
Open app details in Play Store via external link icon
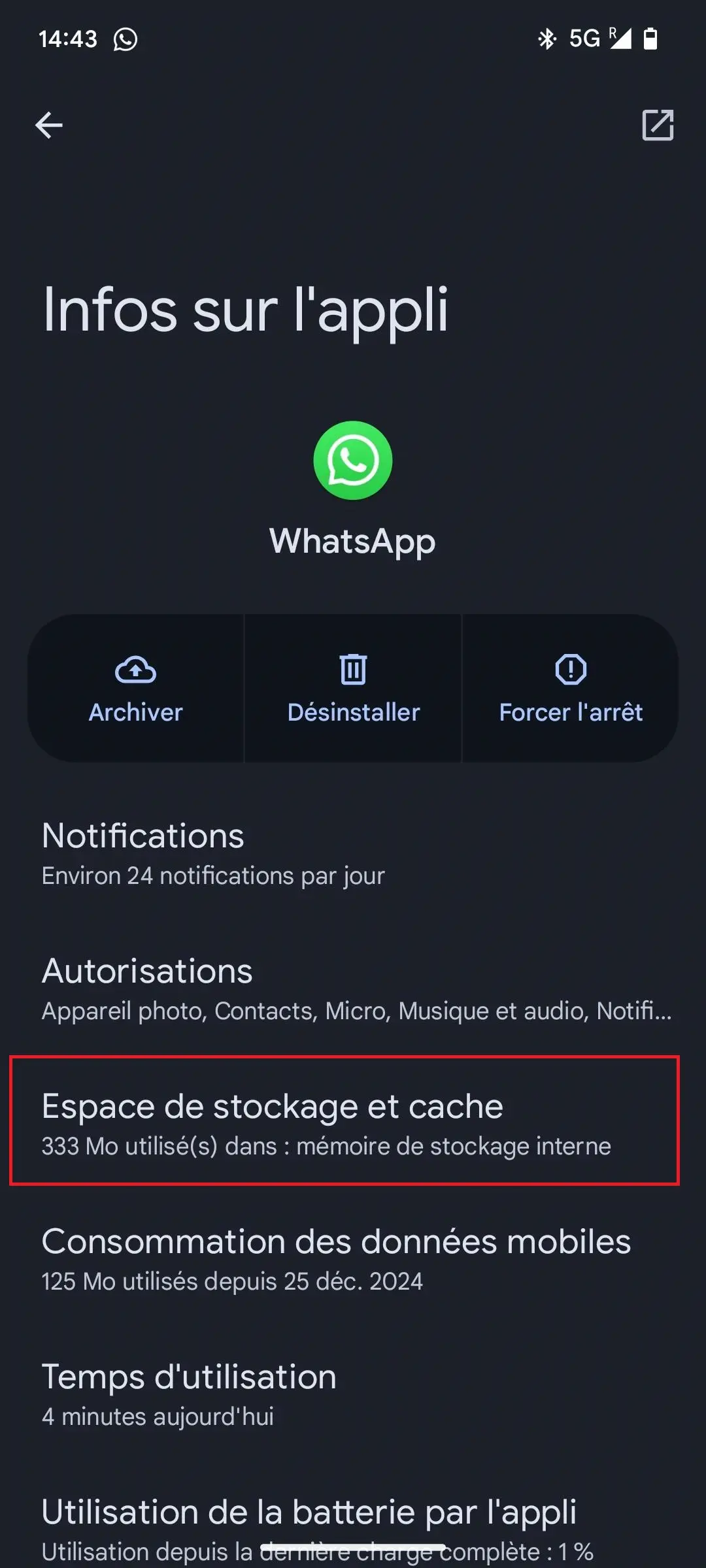[x=658, y=125]
